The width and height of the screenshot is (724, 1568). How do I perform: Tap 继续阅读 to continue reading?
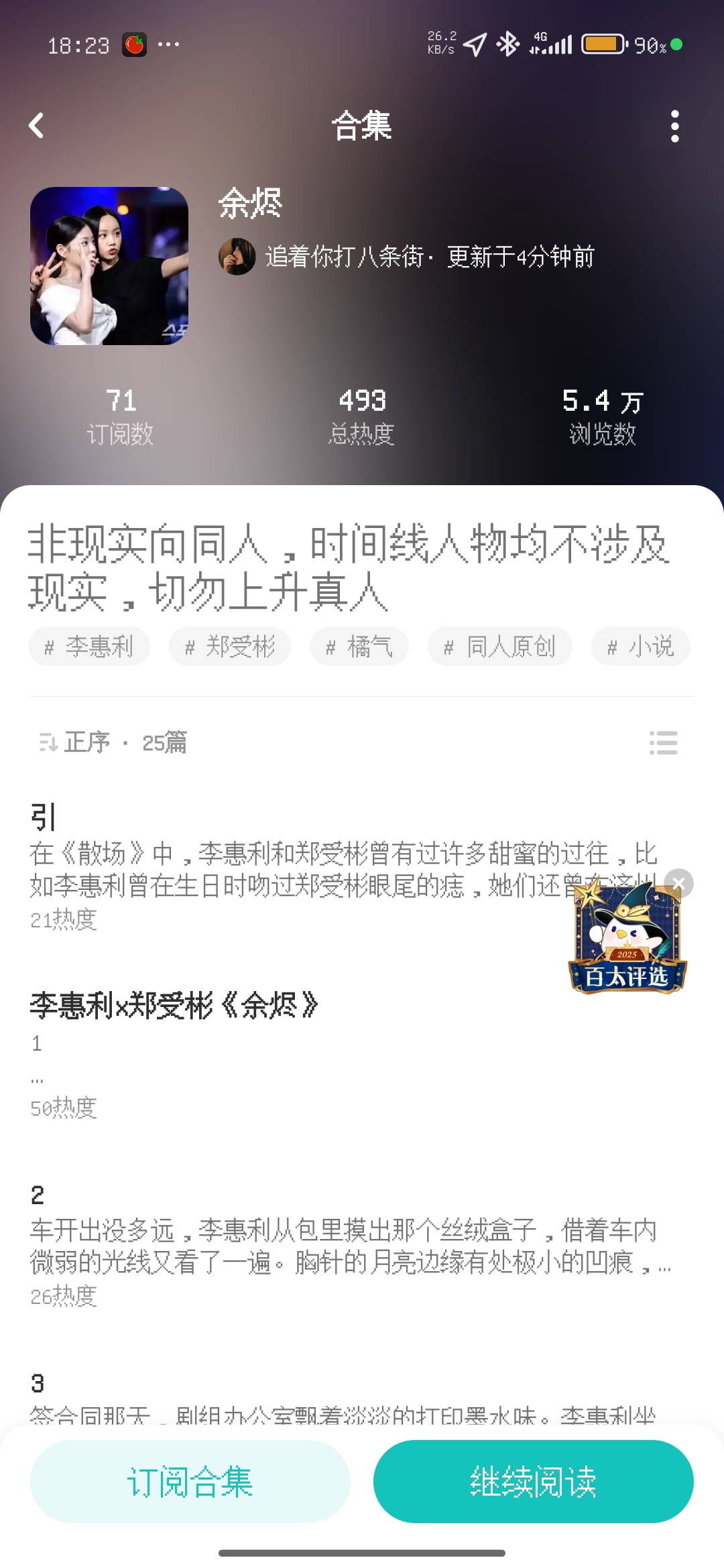[533, 1481]
